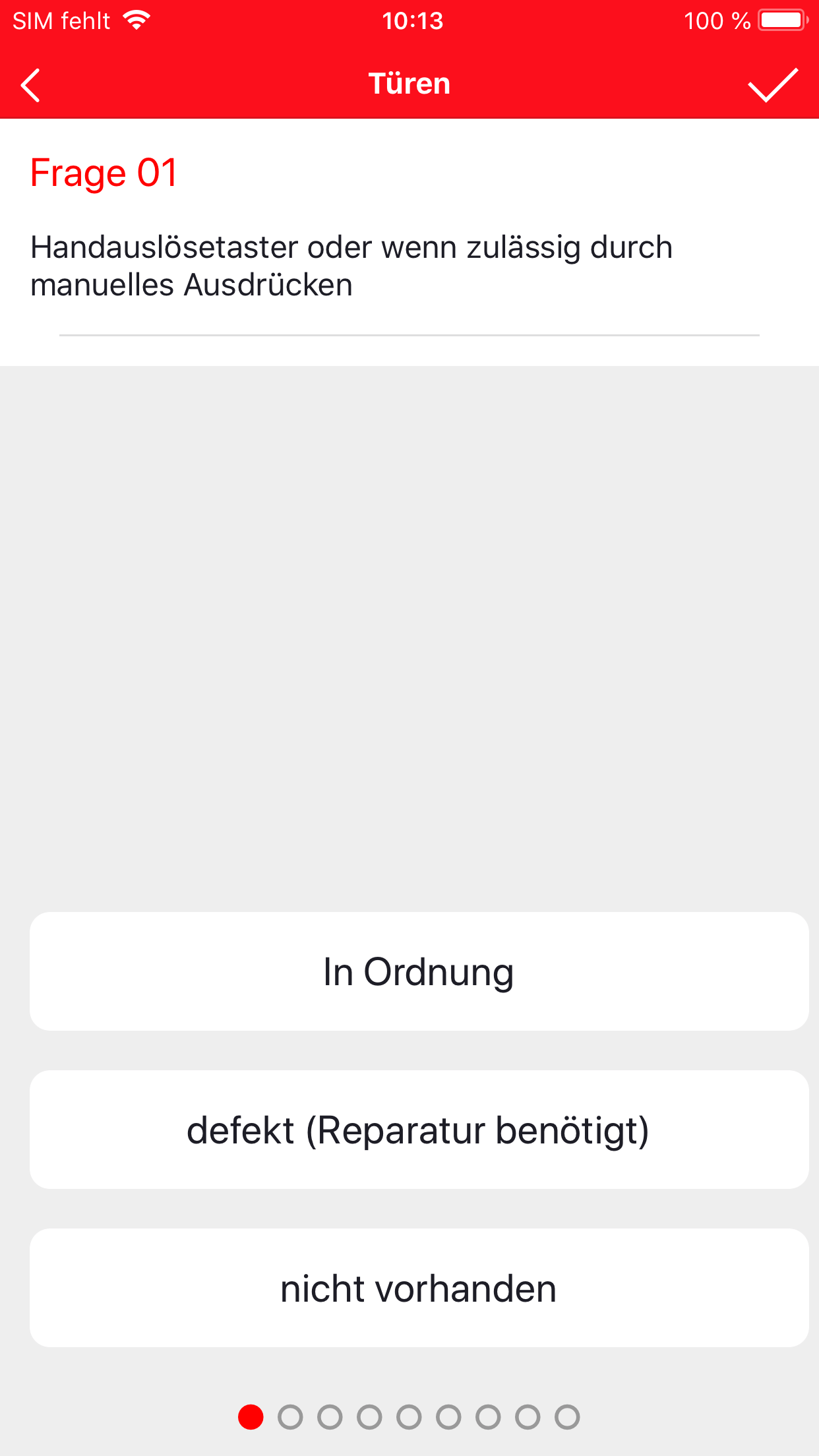Go back from the Türen screen
Screen dimensions: 819x1456
pyautogui.click(x=31, y=85)
